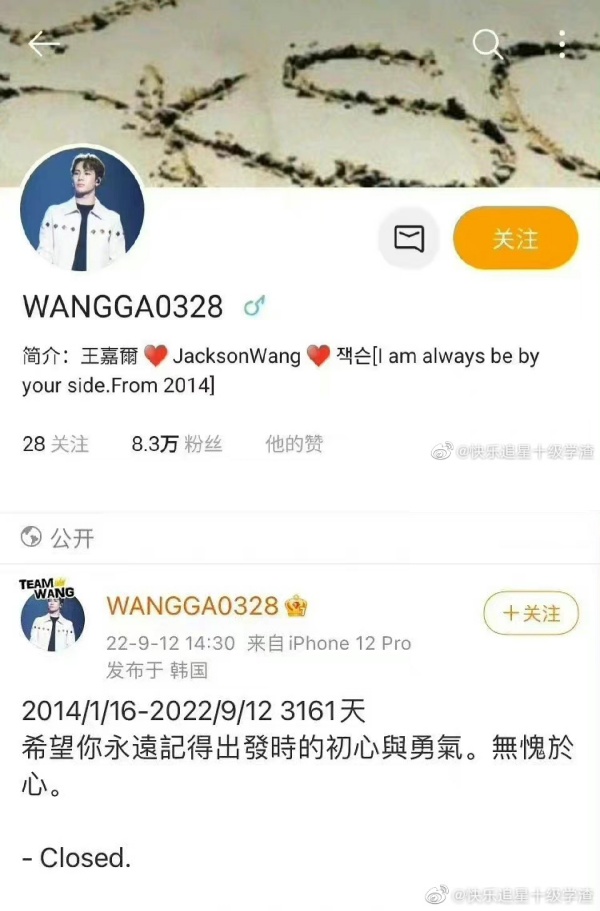The image size is (600, 911).
Task: Follow WANGGA0328 with orange 关注 button
Action: click(515, 239)
